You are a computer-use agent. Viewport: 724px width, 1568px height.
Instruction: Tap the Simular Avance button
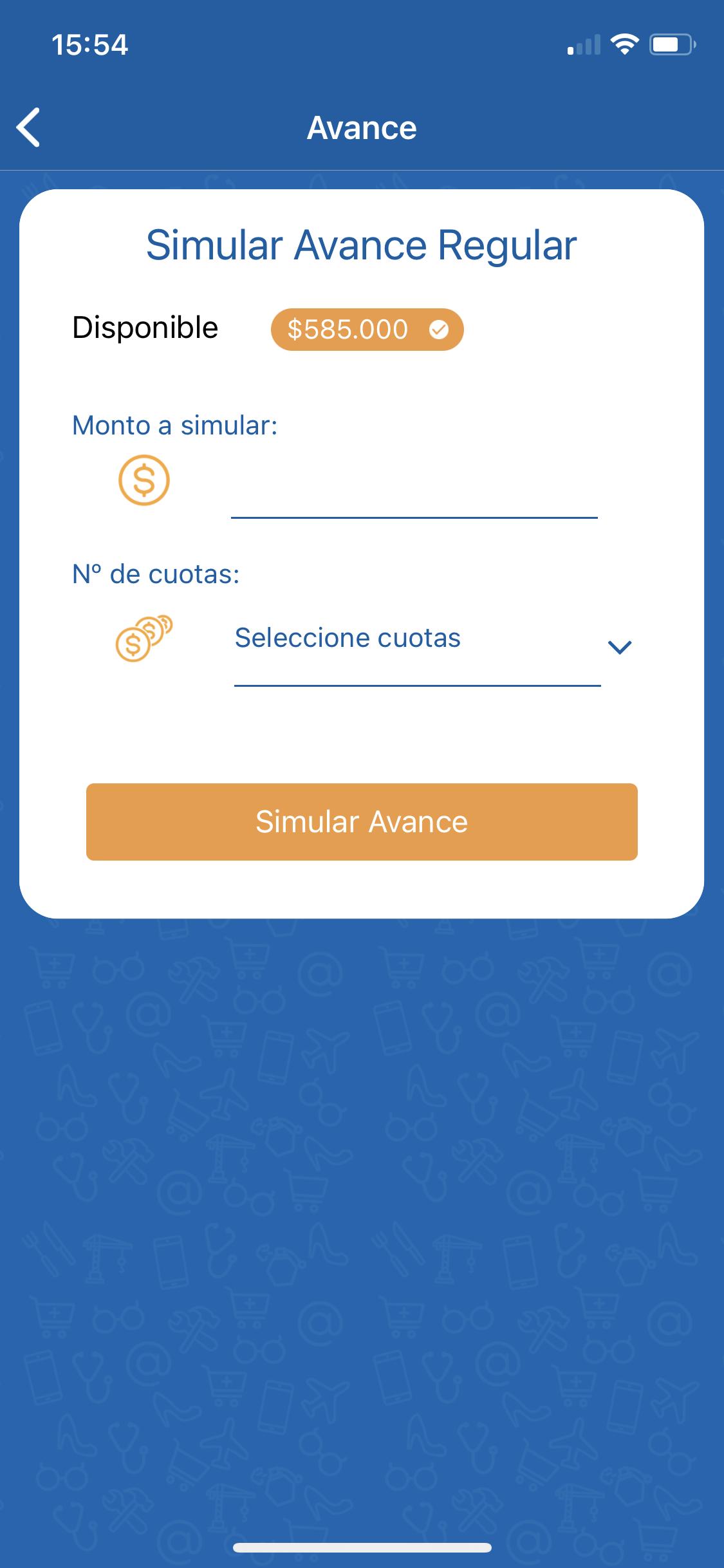pos(362,822)
